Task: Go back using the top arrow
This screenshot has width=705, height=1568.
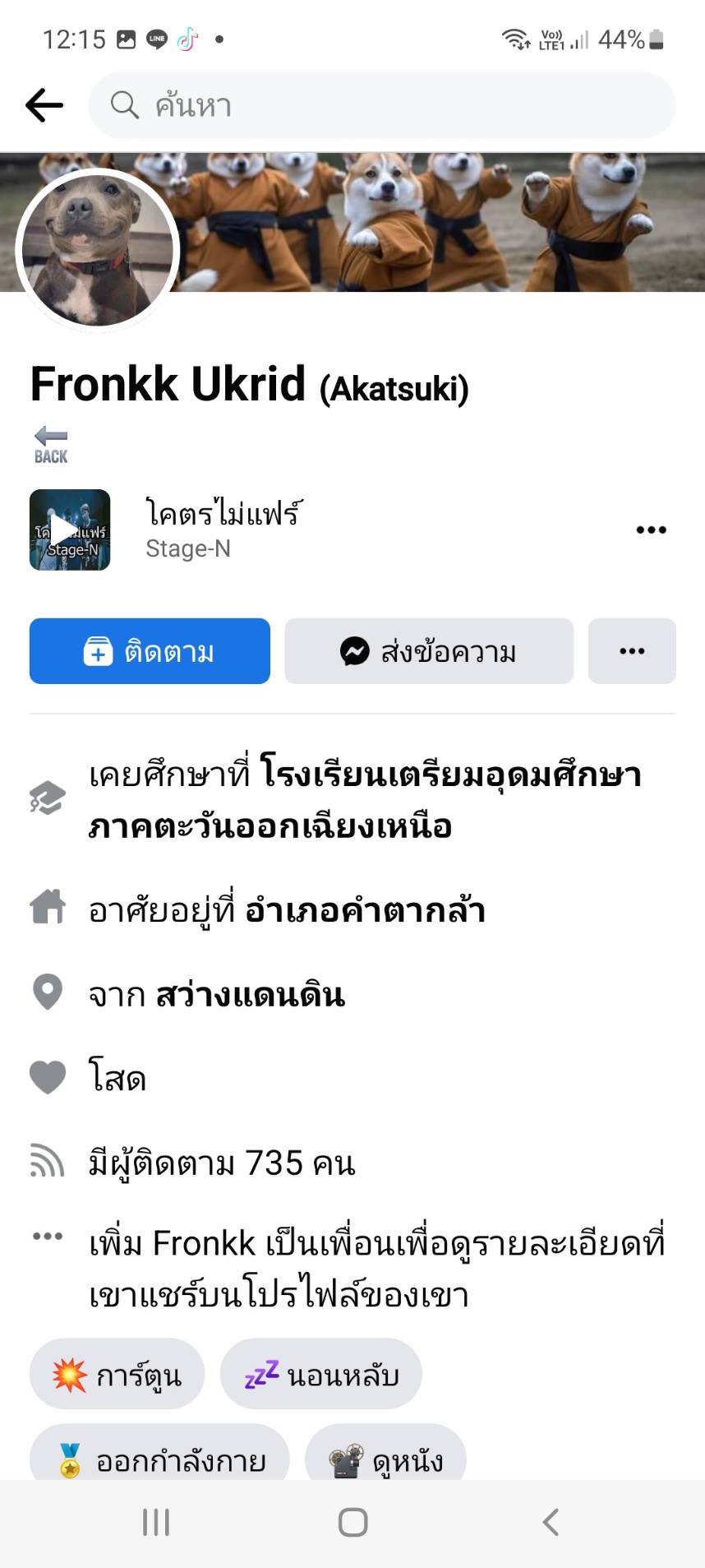Action: (44, 105)
